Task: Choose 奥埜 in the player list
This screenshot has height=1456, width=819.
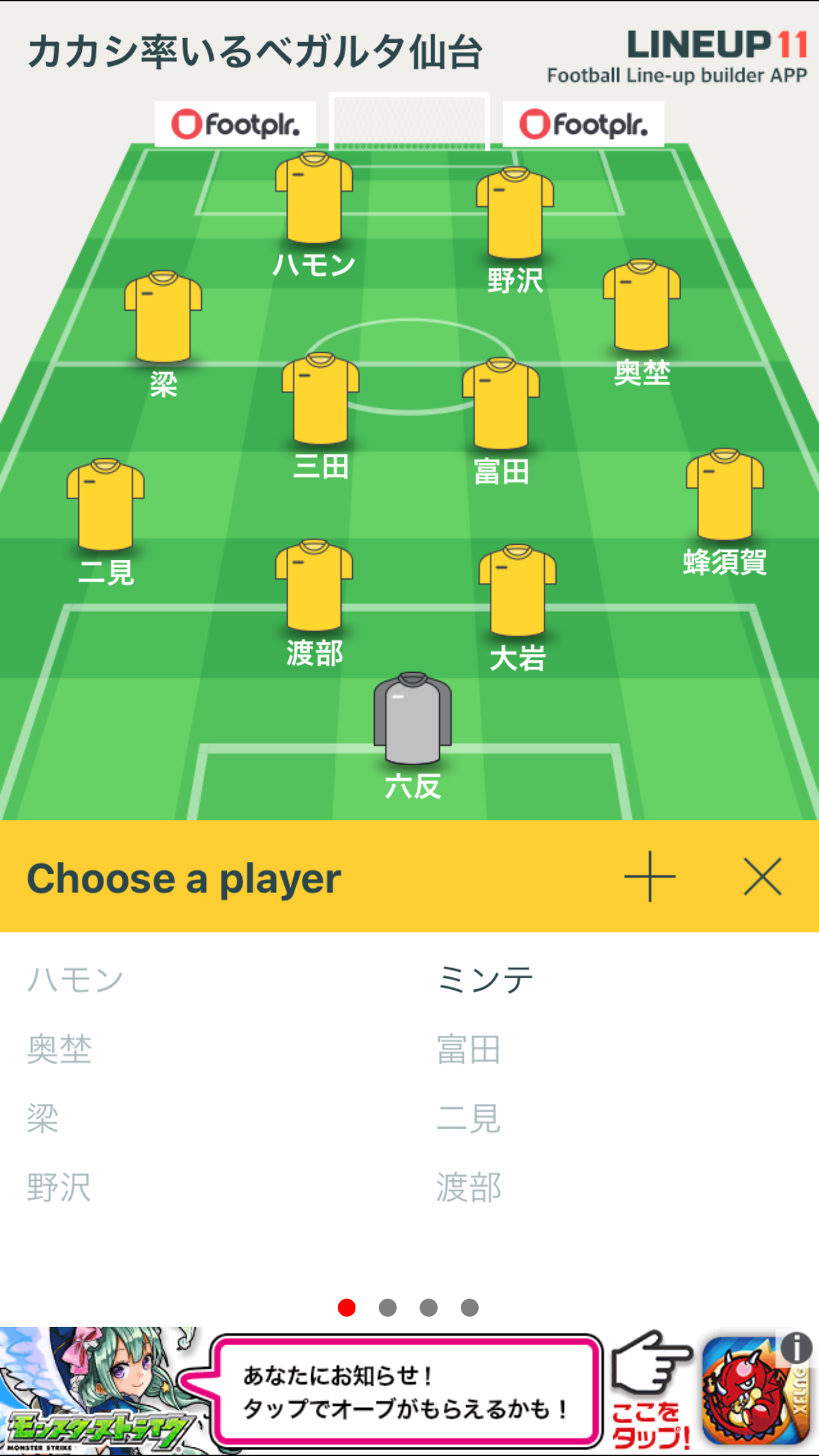Action: tap(59, 1049)
